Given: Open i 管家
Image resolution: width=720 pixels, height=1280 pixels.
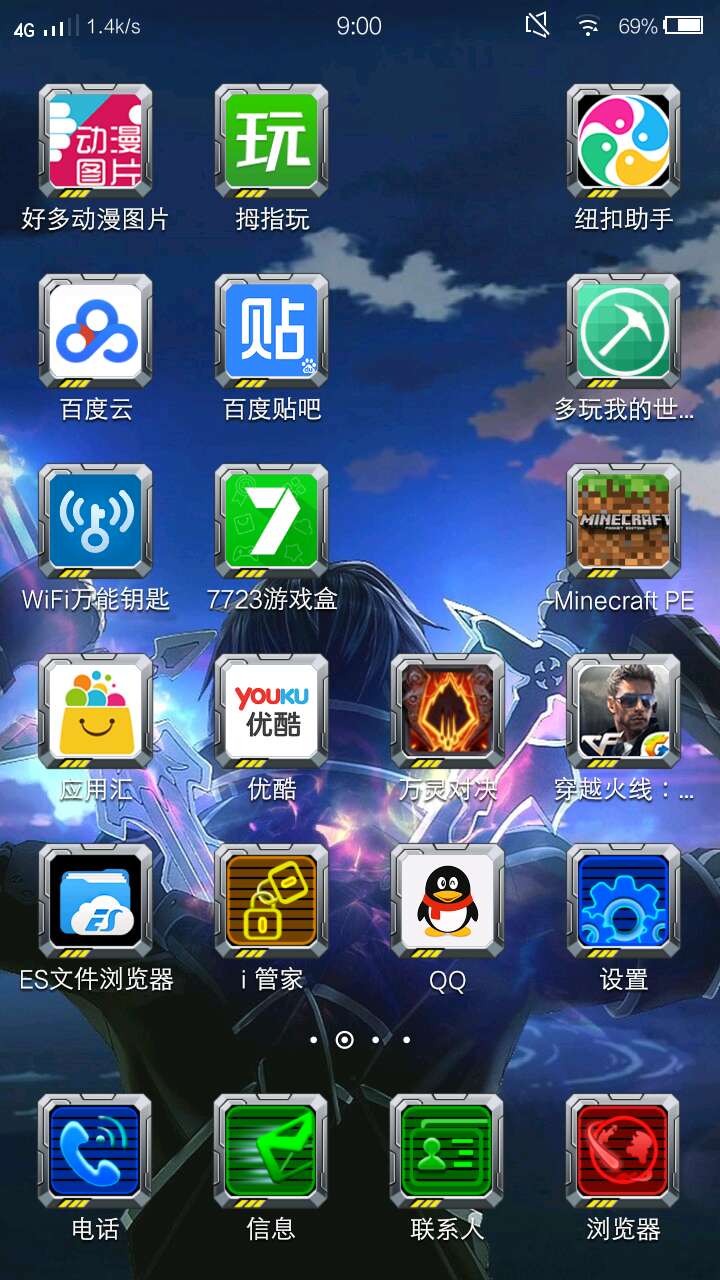Looking at the screenshot, I should (271, 901).
